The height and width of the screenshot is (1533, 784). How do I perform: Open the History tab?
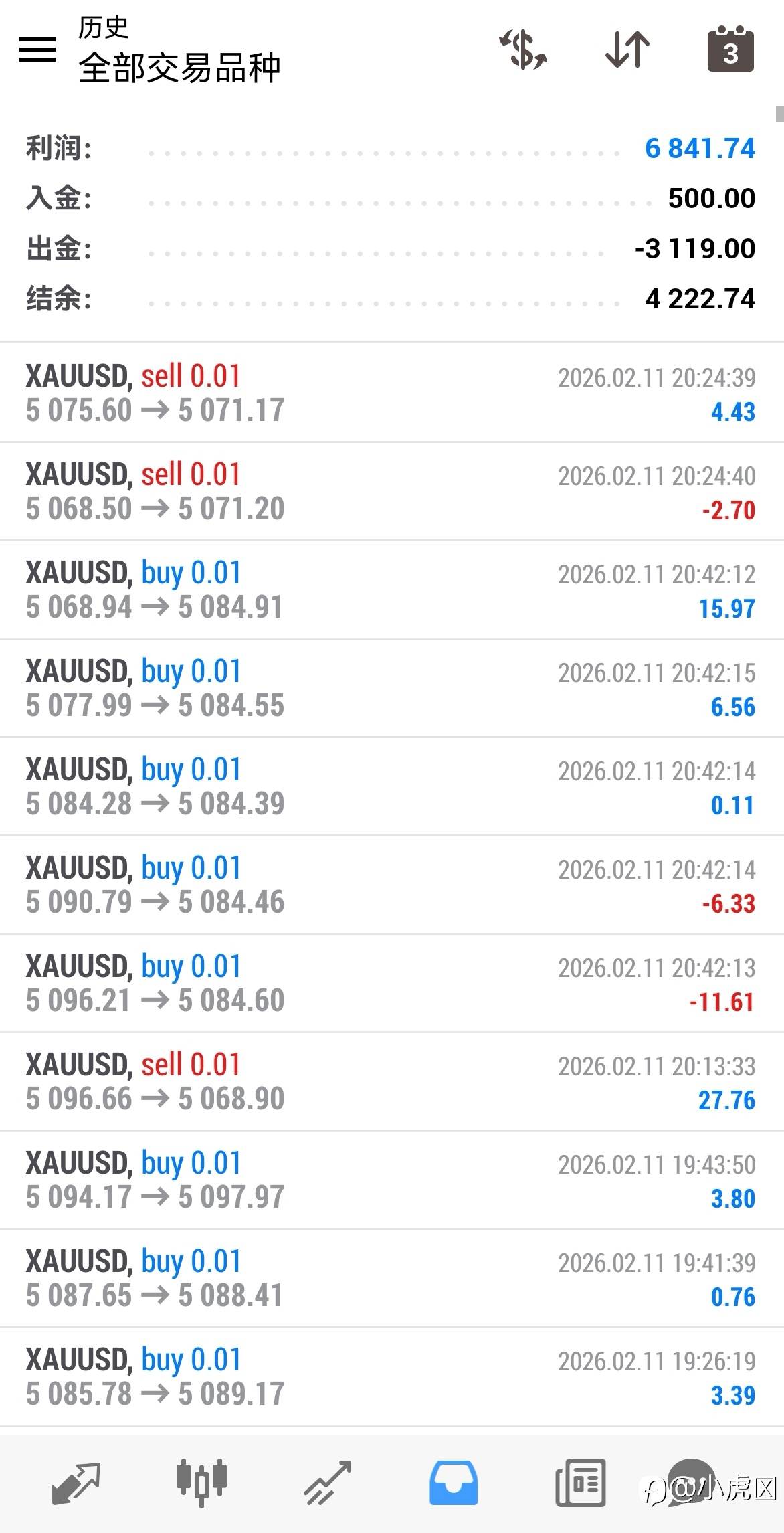click(x=454, y=1482)
